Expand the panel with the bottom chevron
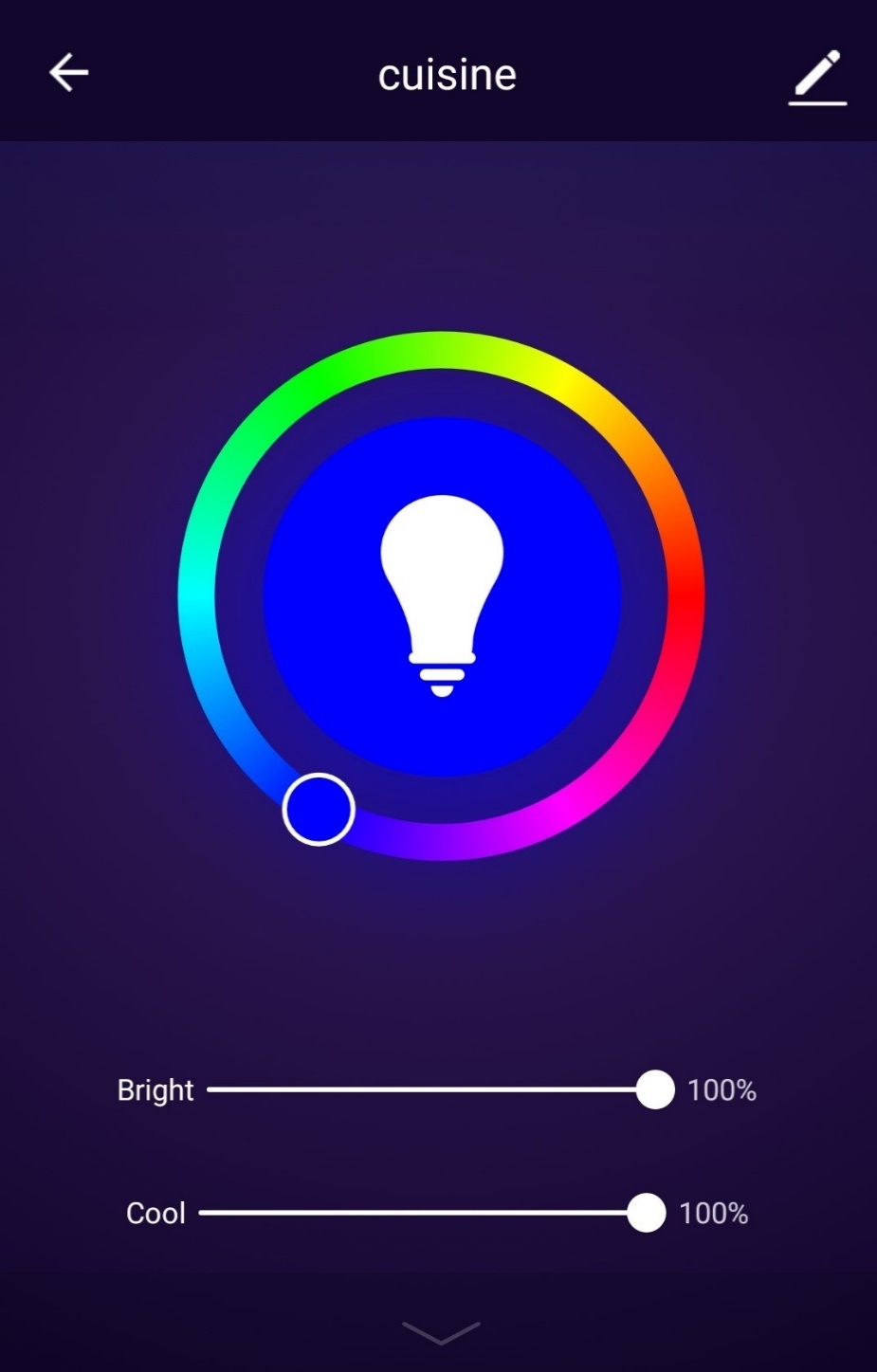Image resolution: width=877 pixels, height=1372 pixels. point(441,1332)
